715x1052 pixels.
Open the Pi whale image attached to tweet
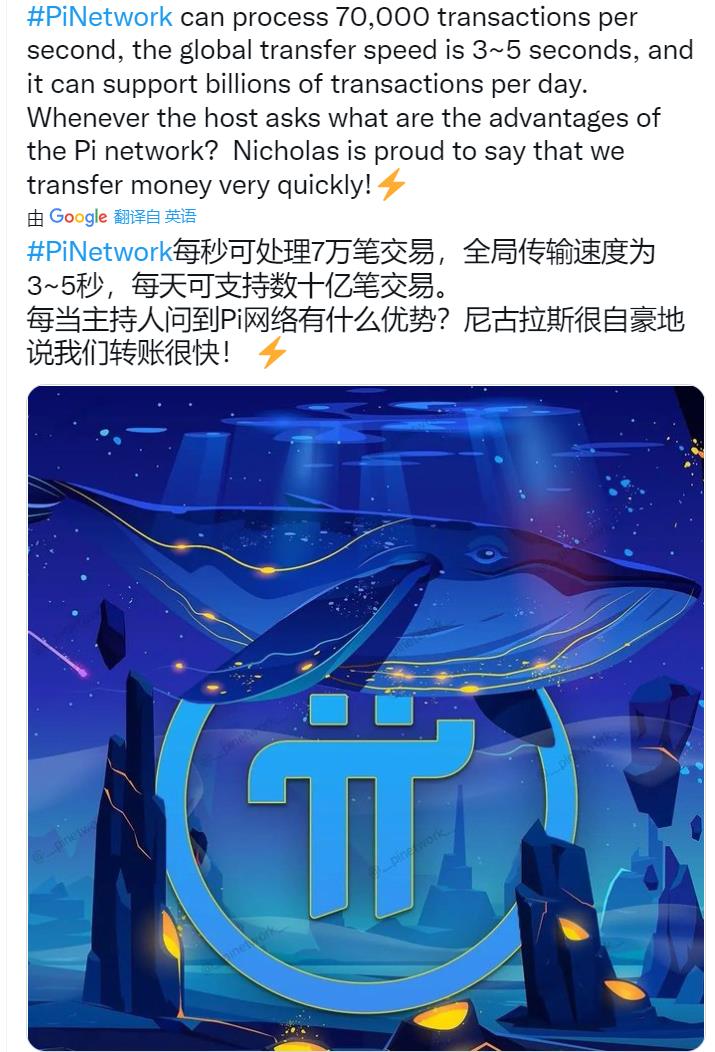(365, 715)
